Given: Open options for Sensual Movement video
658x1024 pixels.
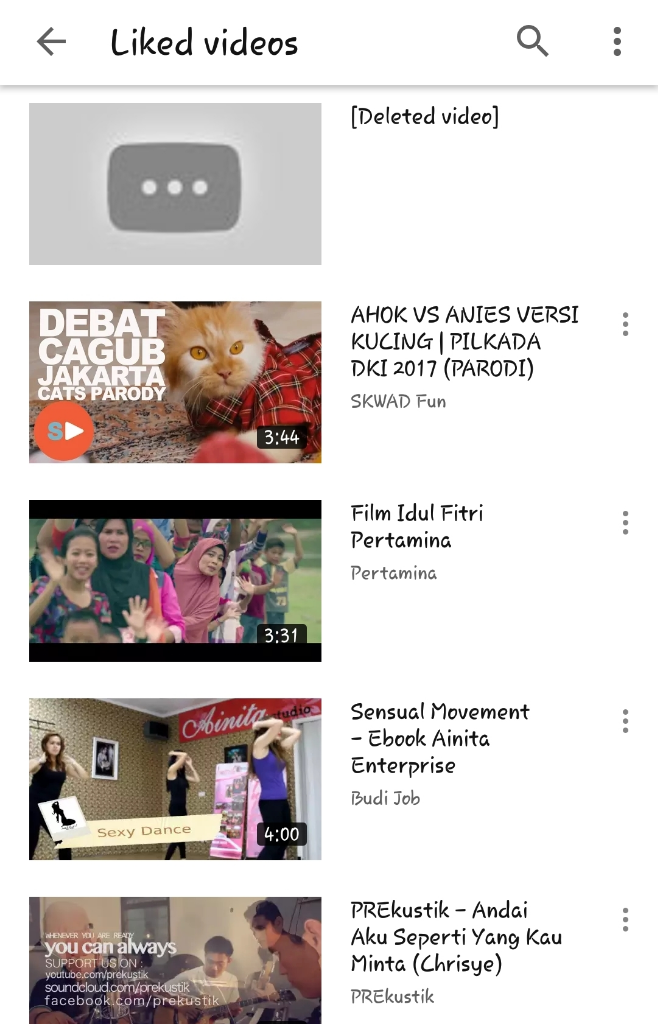Looking at the screenshot, I should (x=625, y=721).
